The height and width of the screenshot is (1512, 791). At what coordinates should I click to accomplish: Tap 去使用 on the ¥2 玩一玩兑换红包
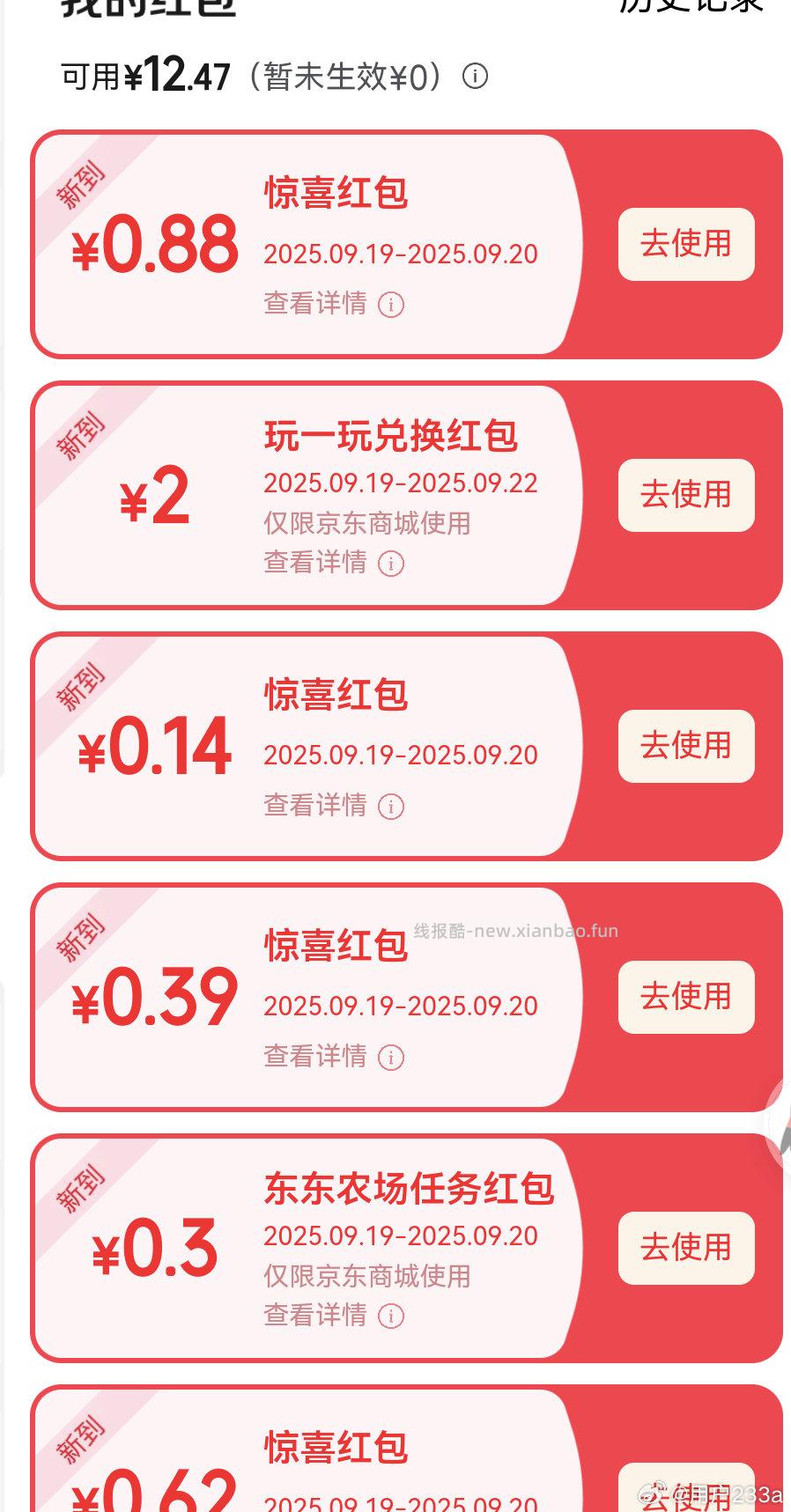coord(685,496)
